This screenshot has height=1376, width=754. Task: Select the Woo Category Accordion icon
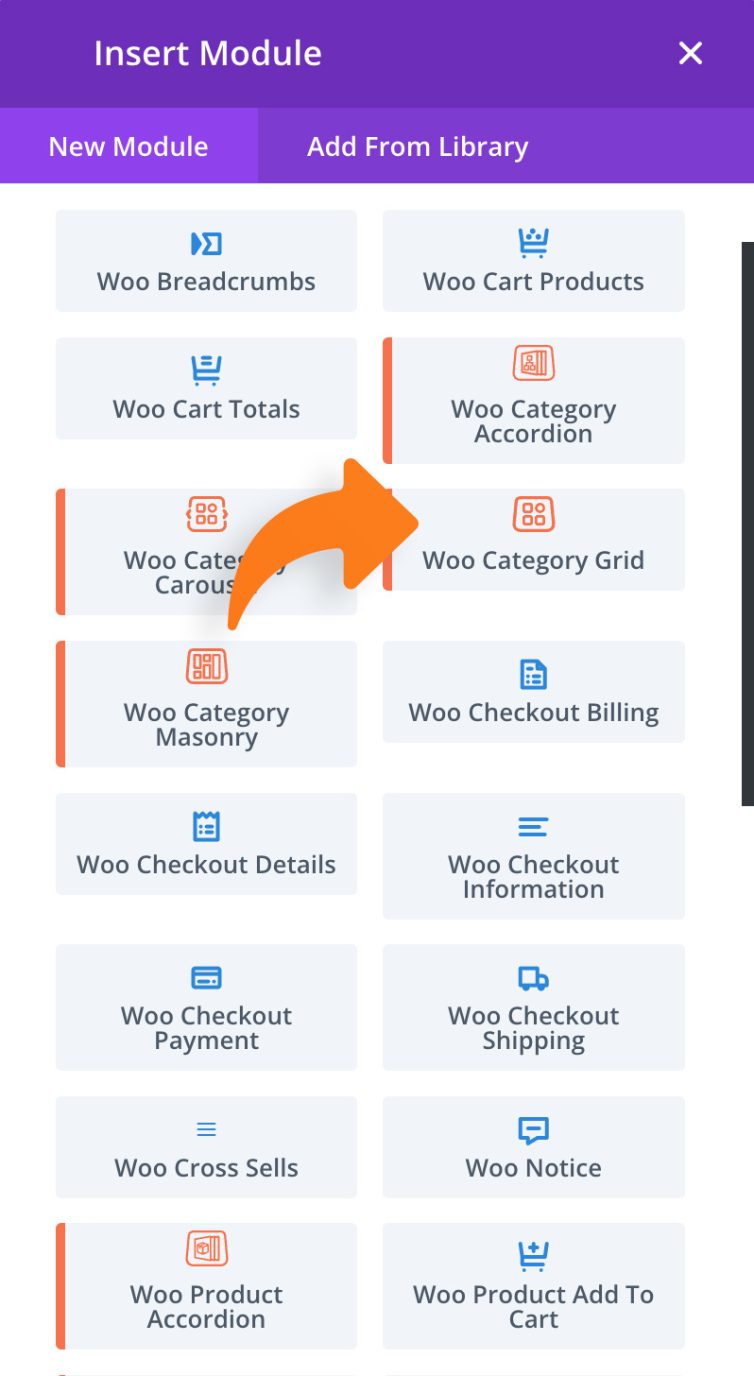pos(533,363)
